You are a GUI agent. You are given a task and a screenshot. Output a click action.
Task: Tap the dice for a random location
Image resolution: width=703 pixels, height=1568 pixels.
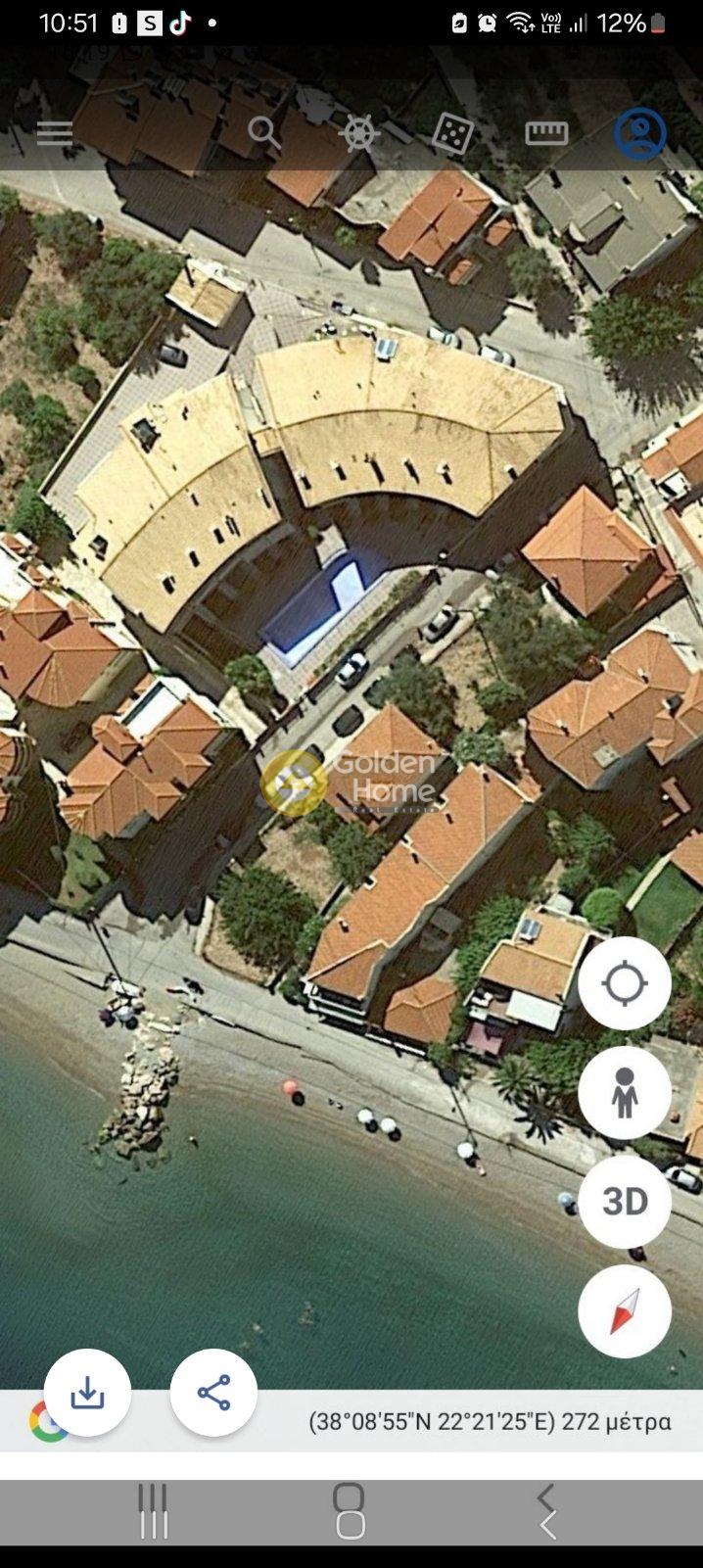452,133
